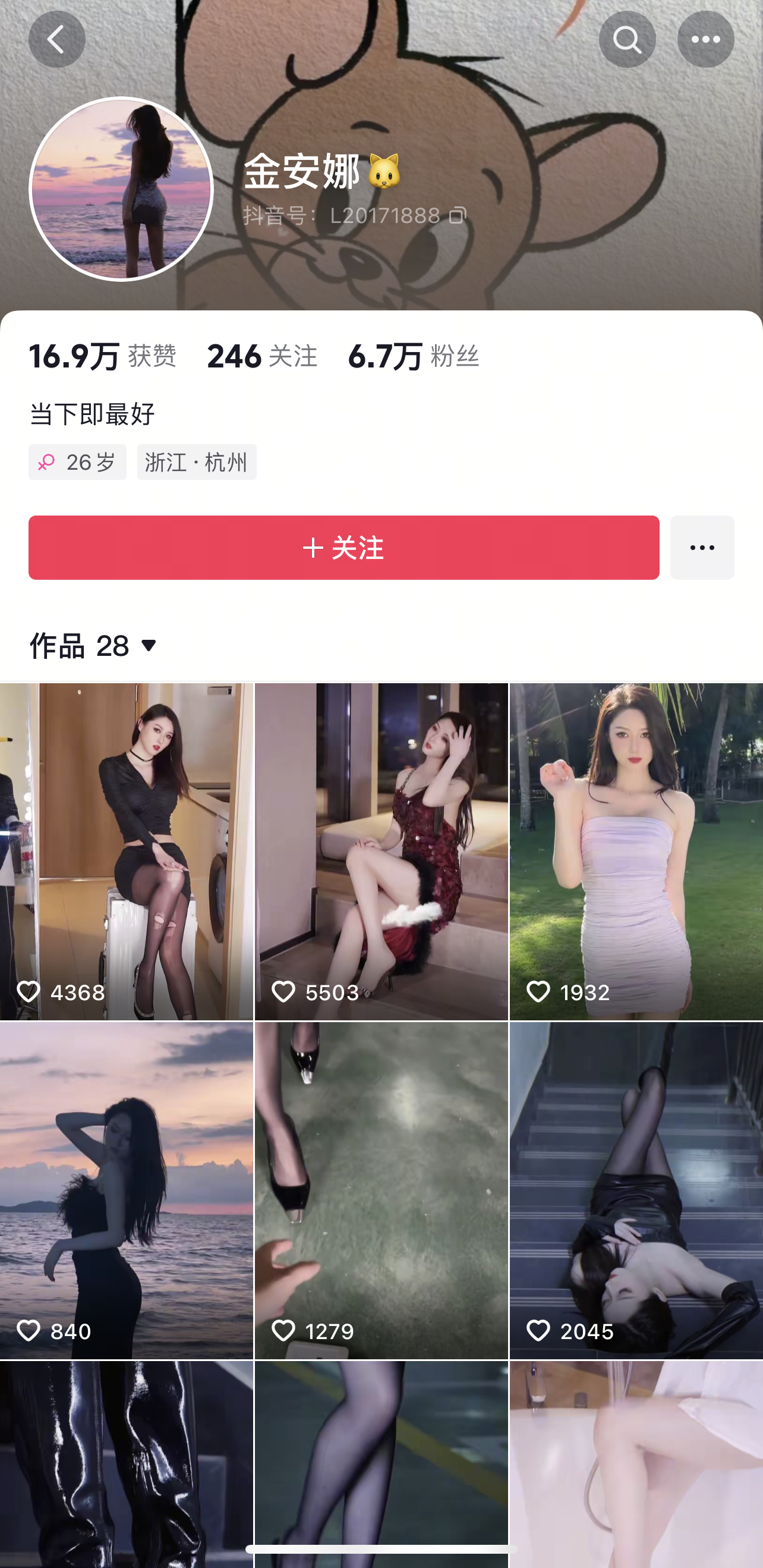Open the video with 5503 likes
The height and width of the screenshot is (1568, 763).
coord(381,851)
